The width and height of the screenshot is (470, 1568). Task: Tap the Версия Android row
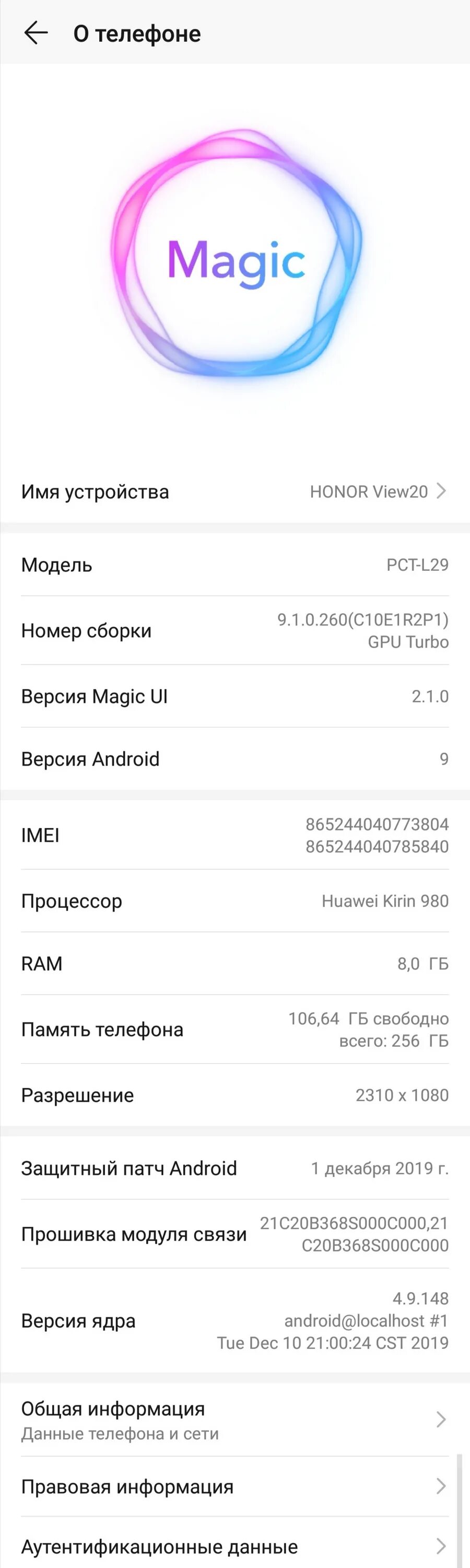[x=234, y=758]
